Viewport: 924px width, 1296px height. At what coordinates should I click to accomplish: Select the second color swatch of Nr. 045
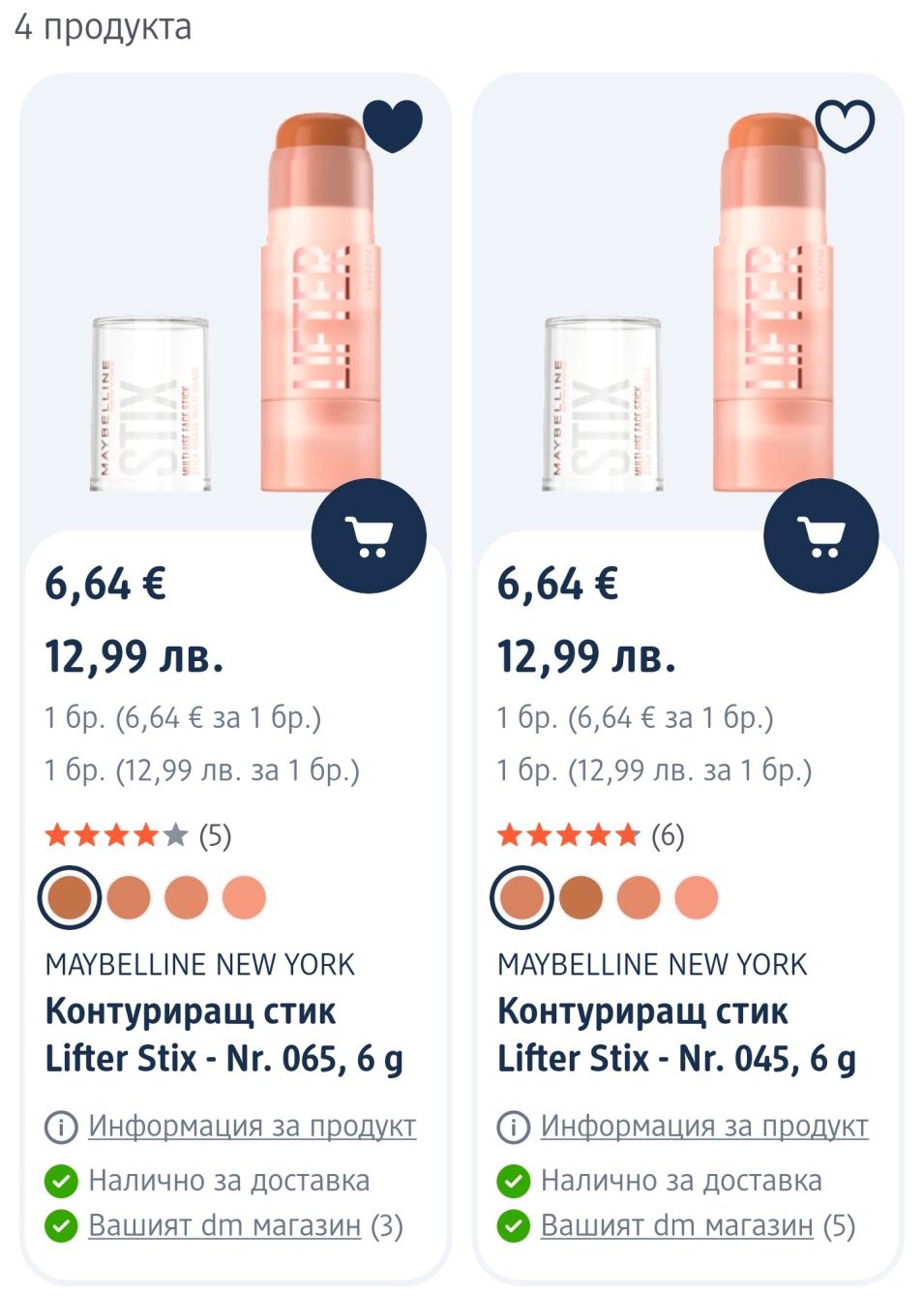pyautogui.click(x=581, y=897)
